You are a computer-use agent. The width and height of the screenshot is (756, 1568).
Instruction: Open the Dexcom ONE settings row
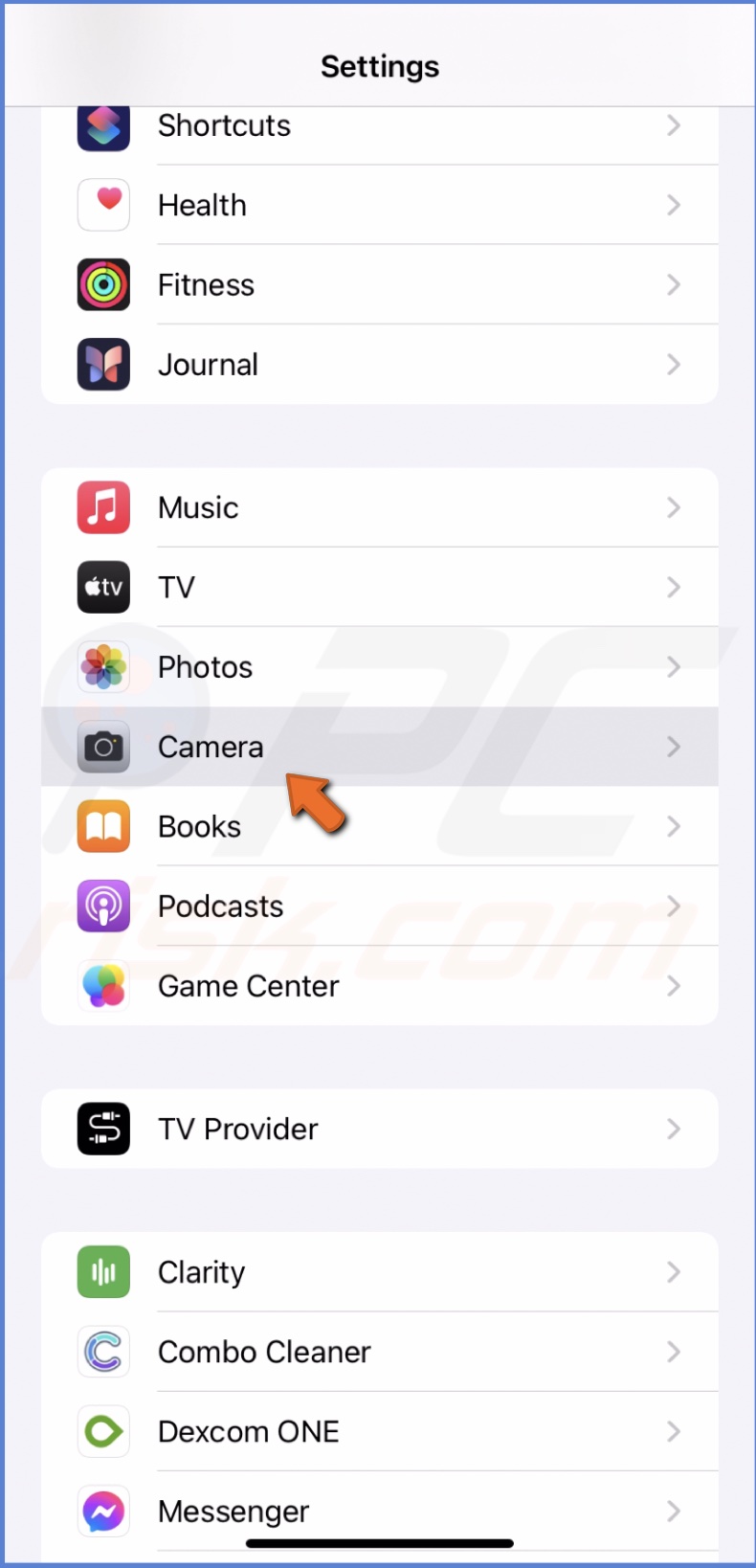coord(380,1431)
